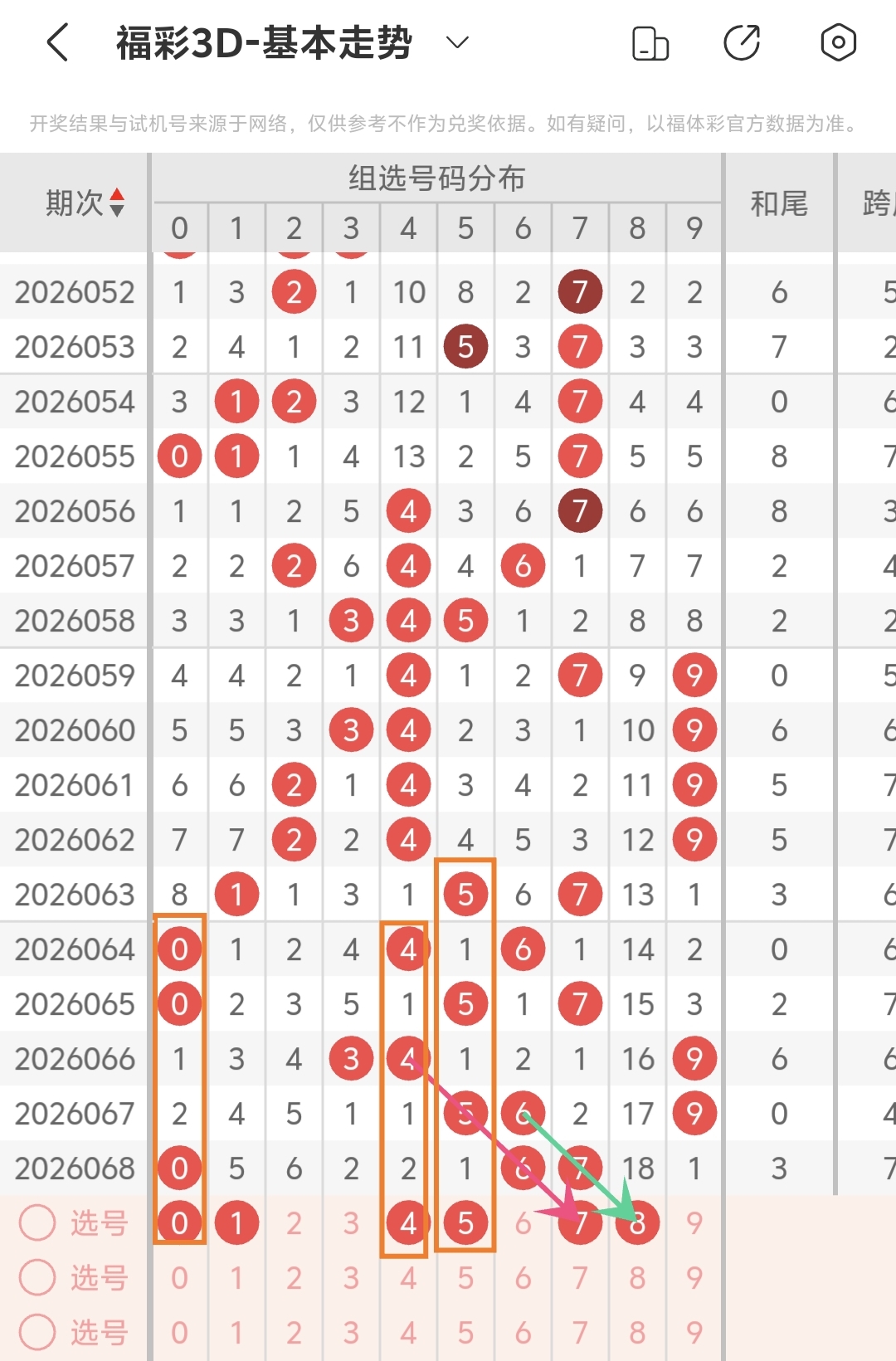Expand the 福彩3D-基本走势 dropdown

tap(457, 42)
